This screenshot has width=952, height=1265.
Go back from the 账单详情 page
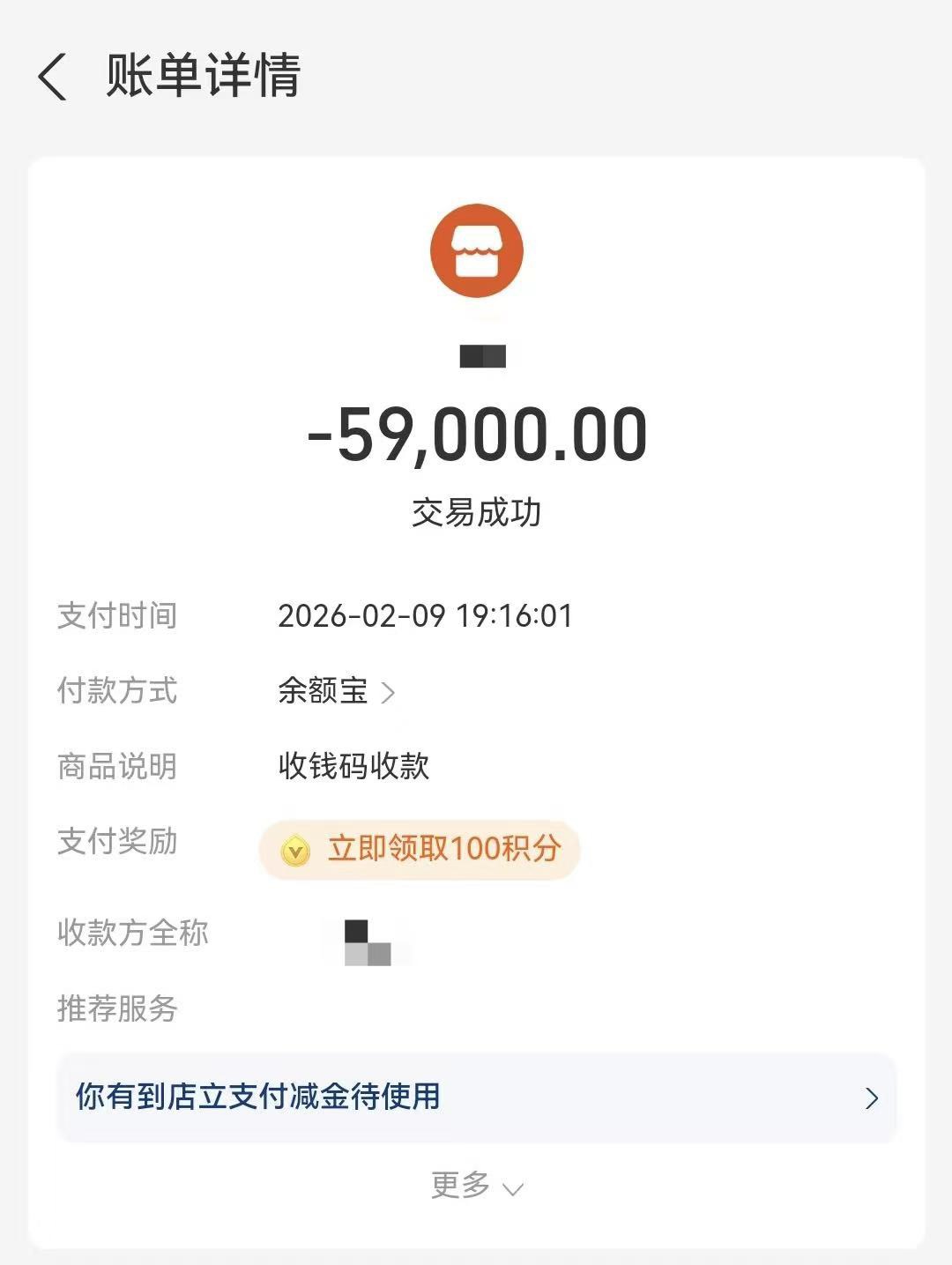(x=53, y=77)
